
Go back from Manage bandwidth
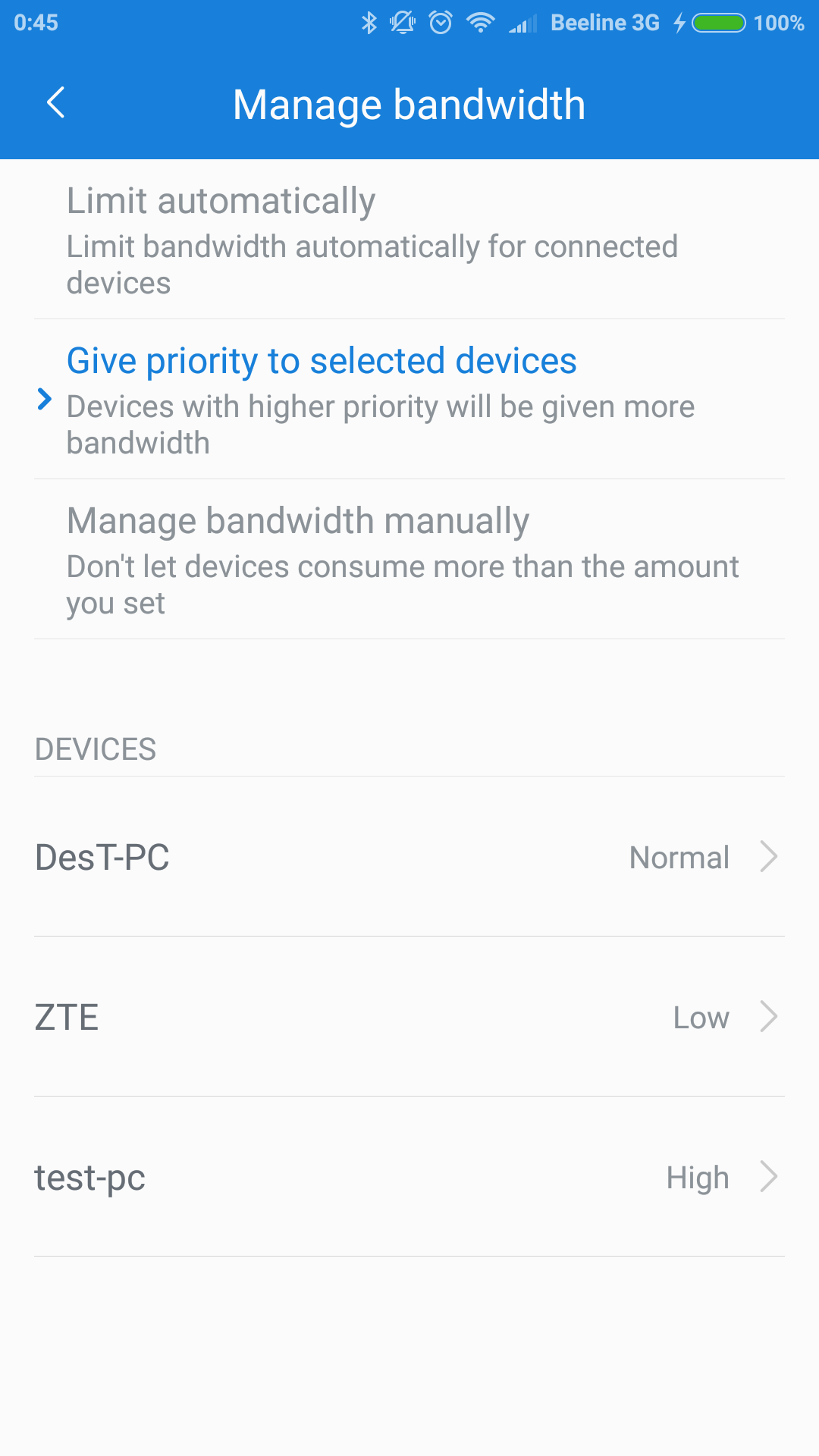(x=55, y=103)
